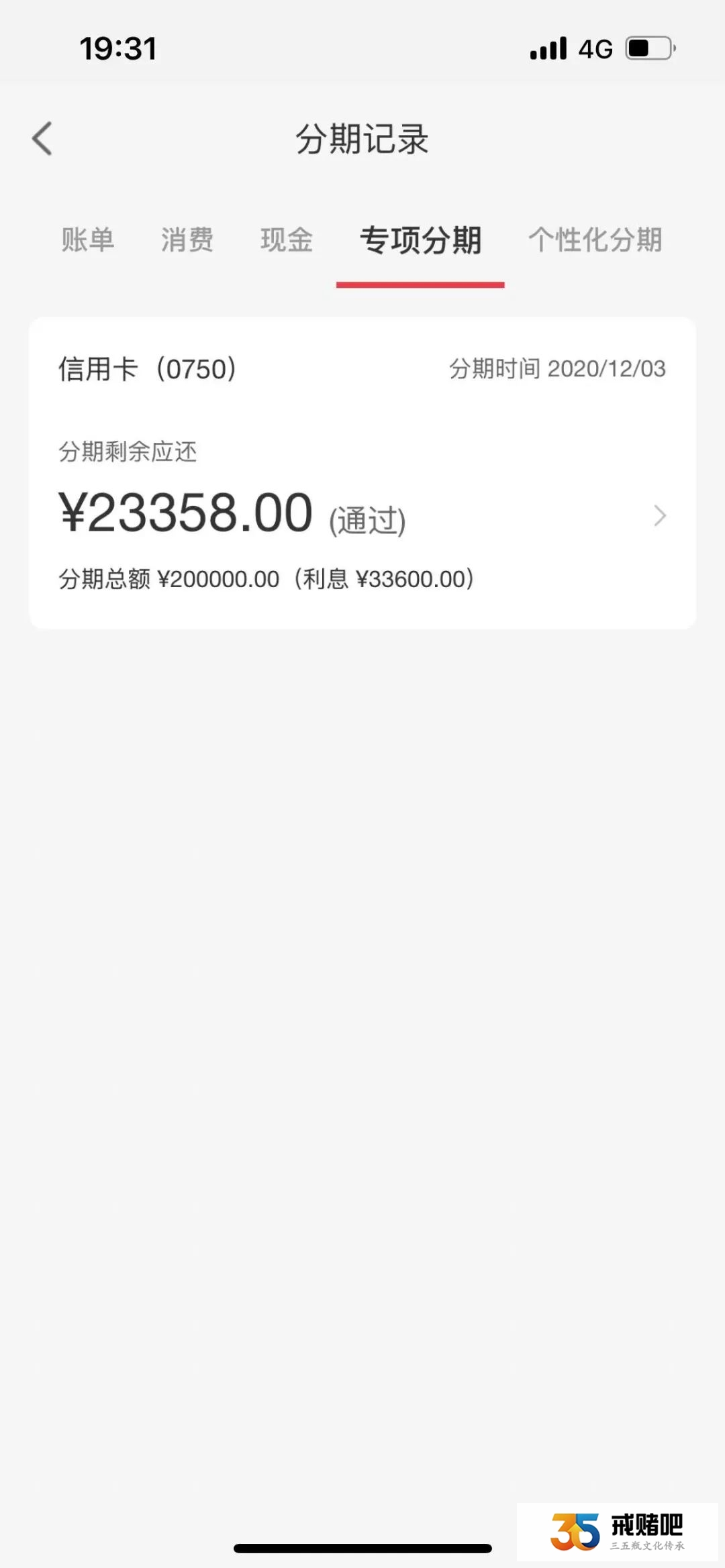The image size is (725, 1568).
Task: Switch to the 个性化分期 tab
Action: coord(595,240)
